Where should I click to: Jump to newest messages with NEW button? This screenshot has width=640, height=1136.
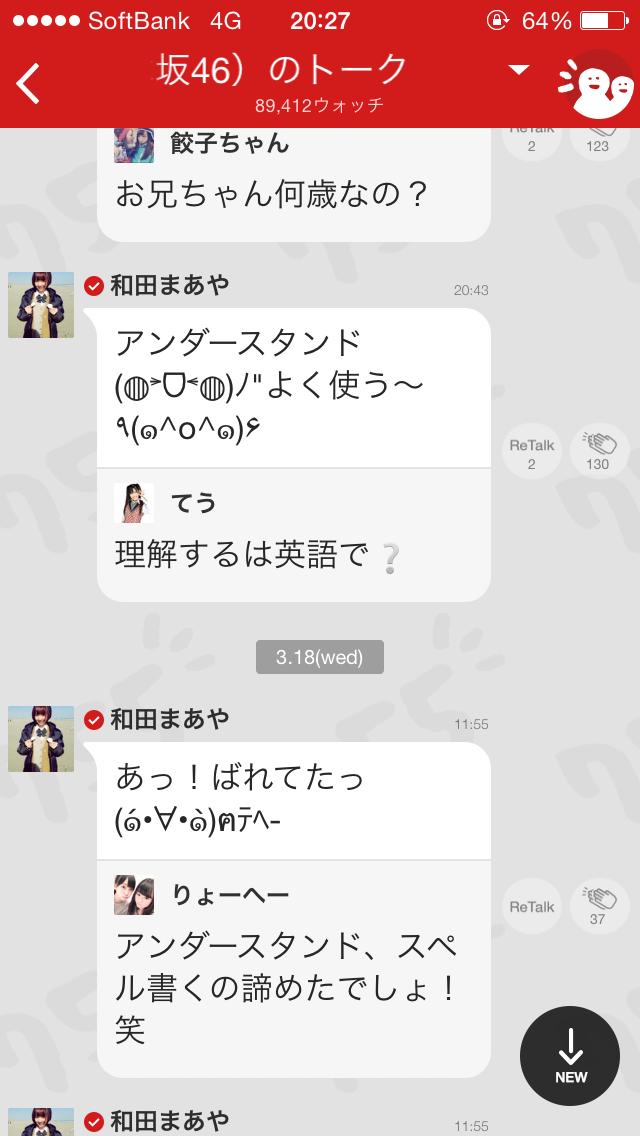[x=571, y=1057]
